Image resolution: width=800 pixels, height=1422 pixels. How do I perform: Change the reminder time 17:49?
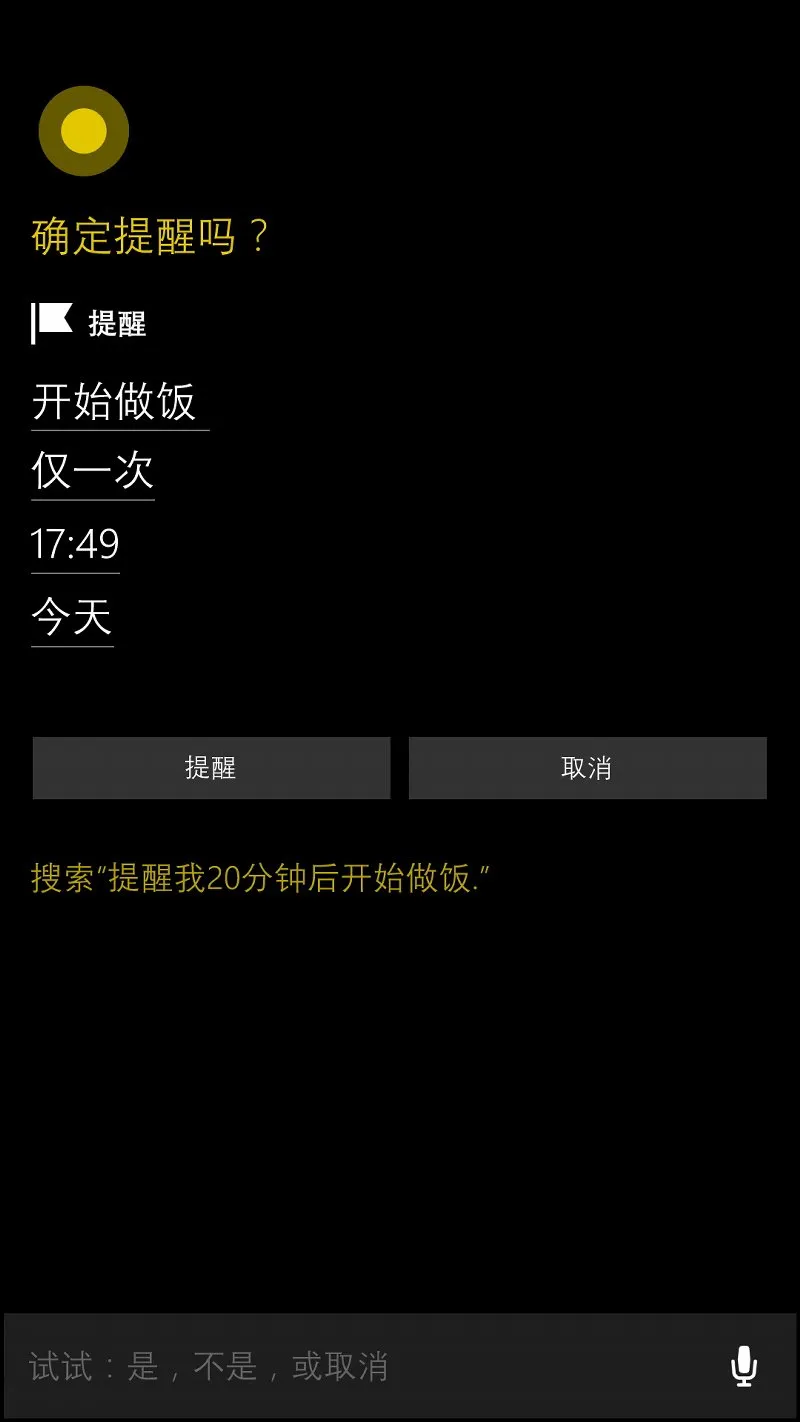pos(75,544)
